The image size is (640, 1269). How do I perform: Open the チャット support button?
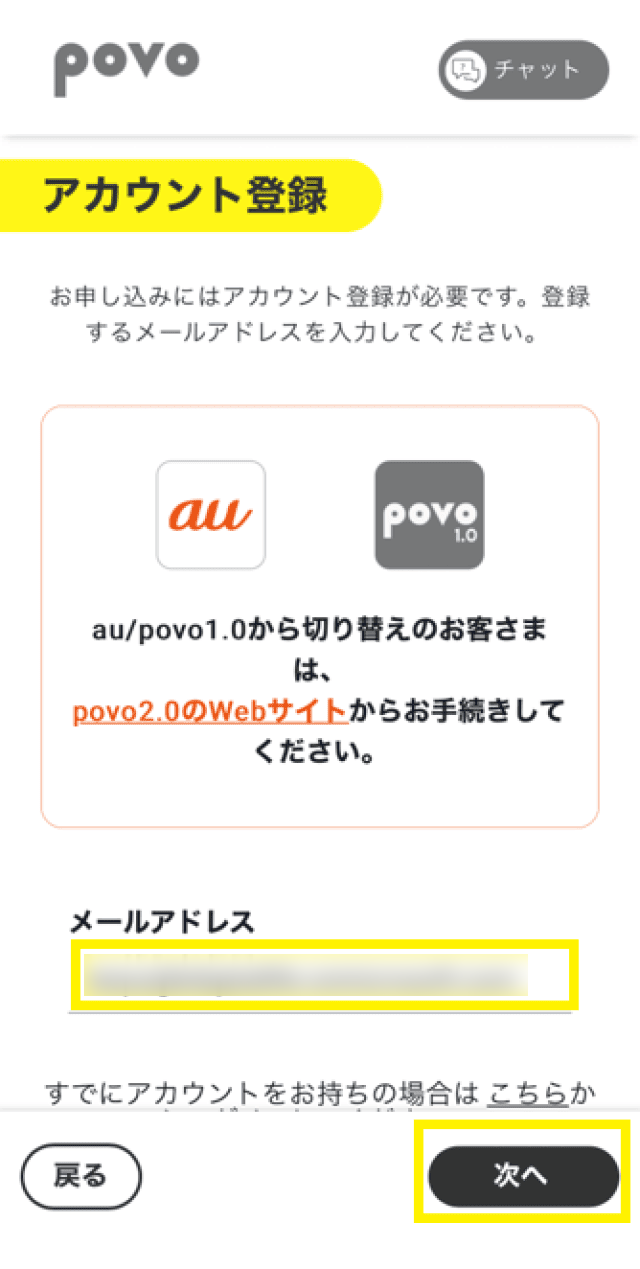523,70
